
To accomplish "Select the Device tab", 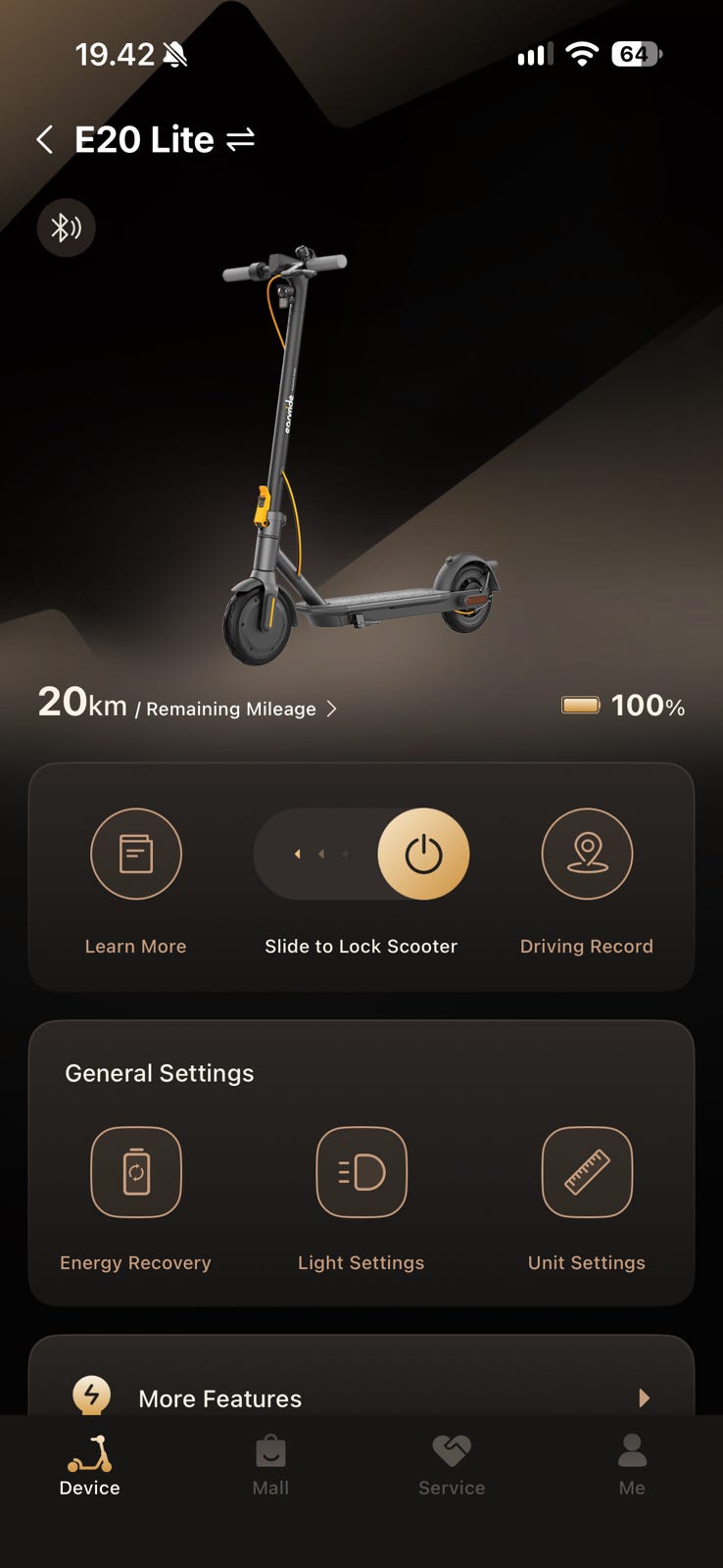I will [x=89, y=1466].
